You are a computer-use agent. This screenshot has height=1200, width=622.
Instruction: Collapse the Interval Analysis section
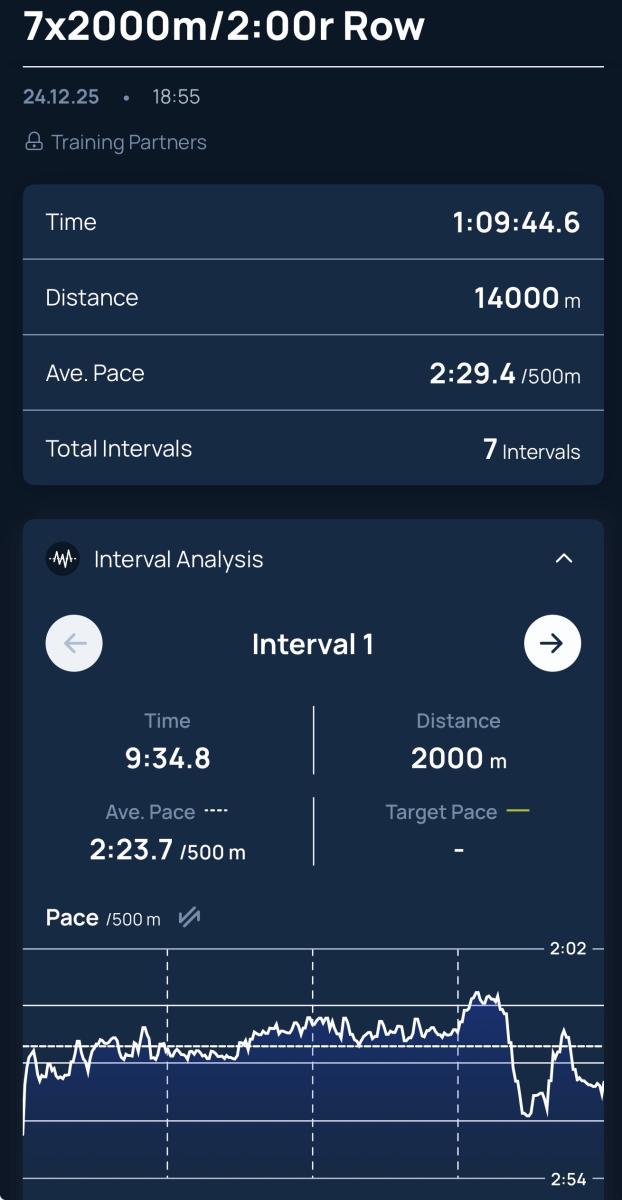tap(564, 558)
